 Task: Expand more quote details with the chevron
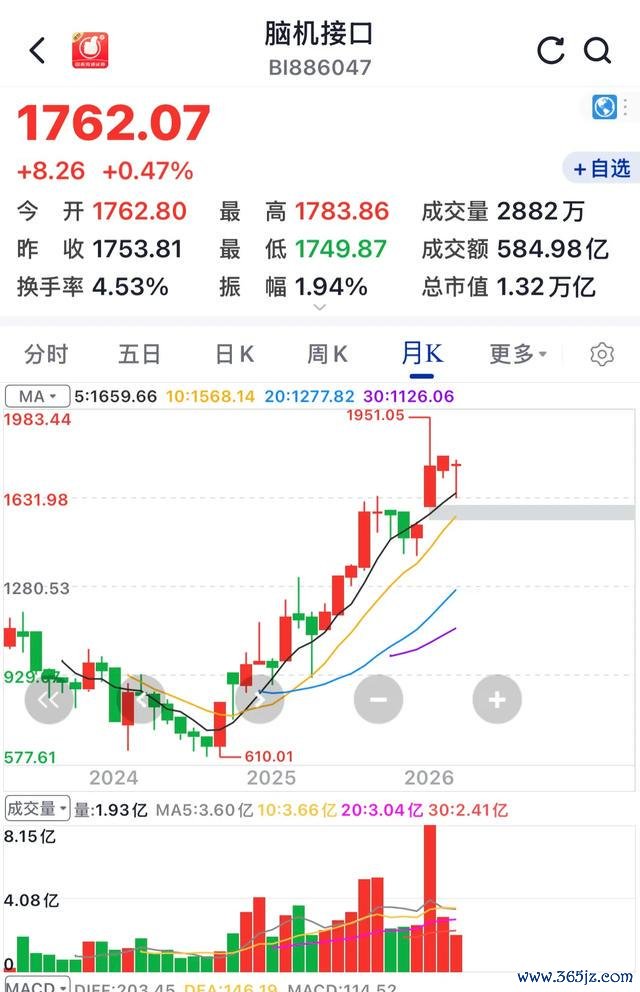coord(320,307)
